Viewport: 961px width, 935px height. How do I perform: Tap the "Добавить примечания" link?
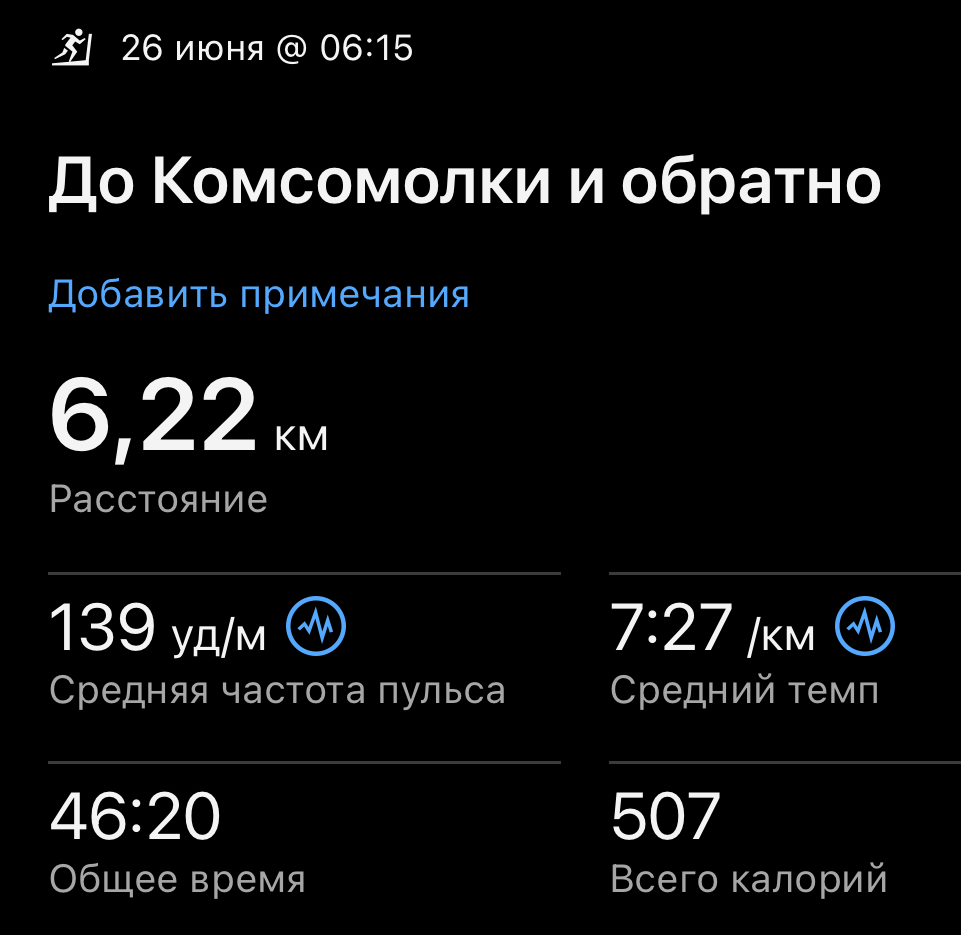259,295
